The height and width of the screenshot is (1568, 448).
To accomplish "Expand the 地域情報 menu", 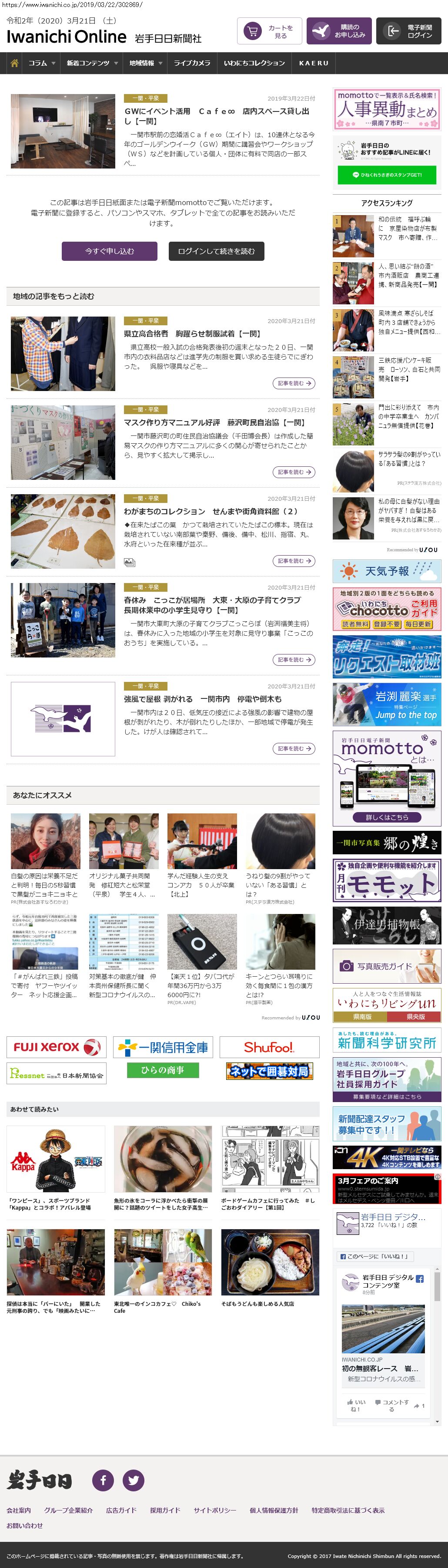I will 145,63.
